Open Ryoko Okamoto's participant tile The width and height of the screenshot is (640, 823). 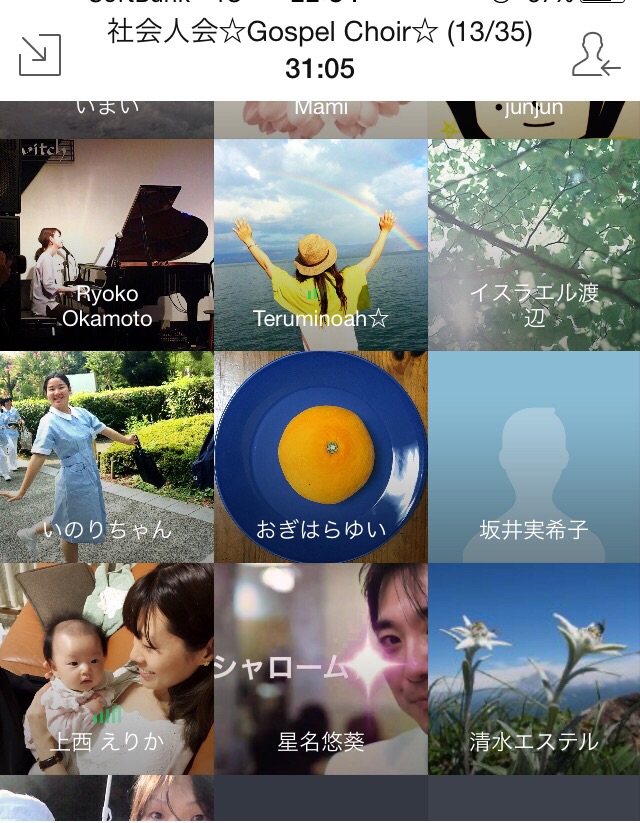coord(107,244)
